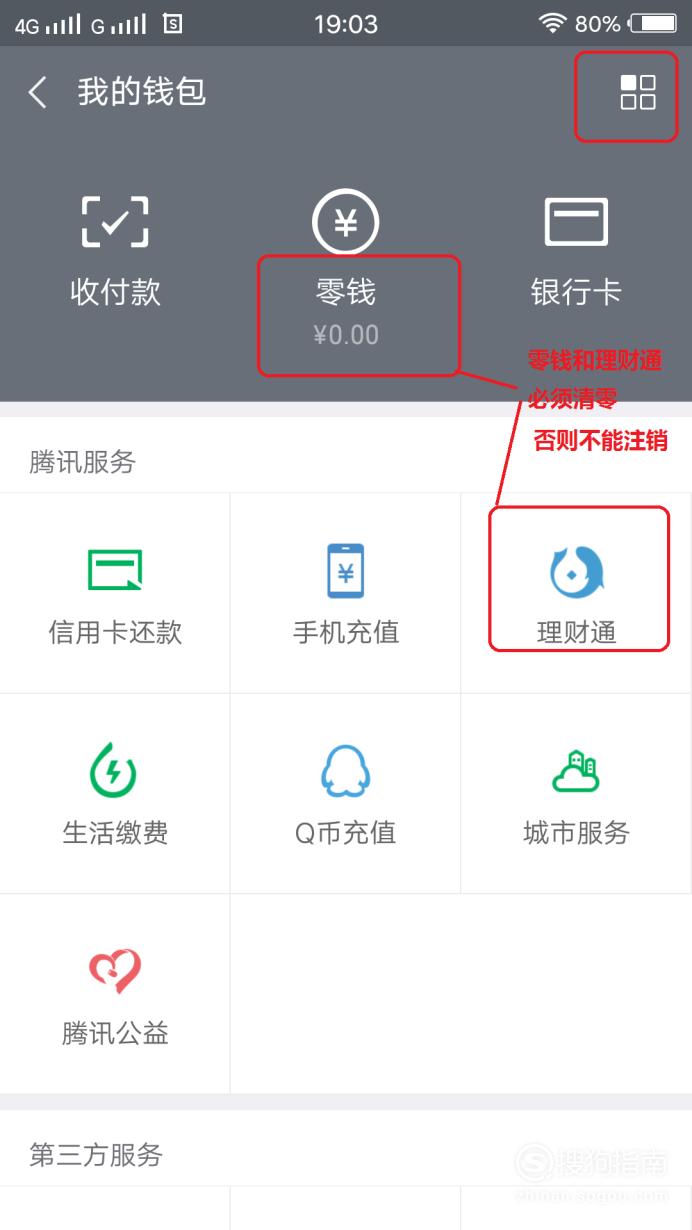
Task: Open 生活缴费 utility payments
Action: click(x=115, y=793)
